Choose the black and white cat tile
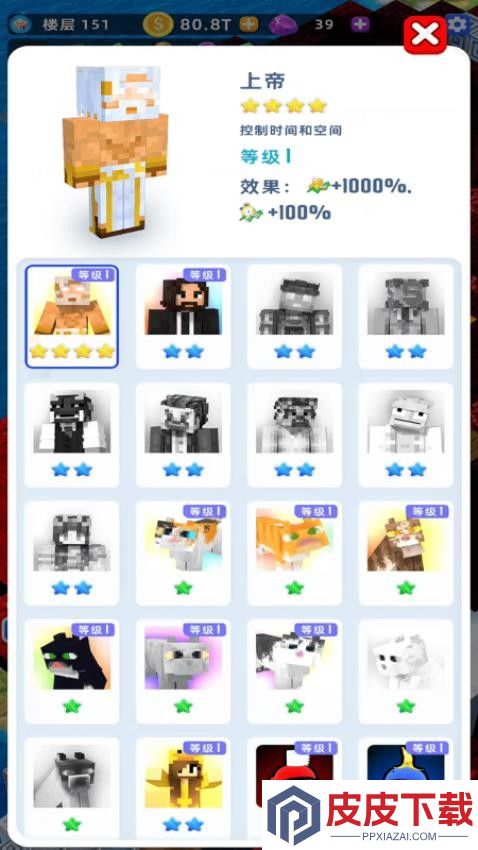 click(294, 671)
